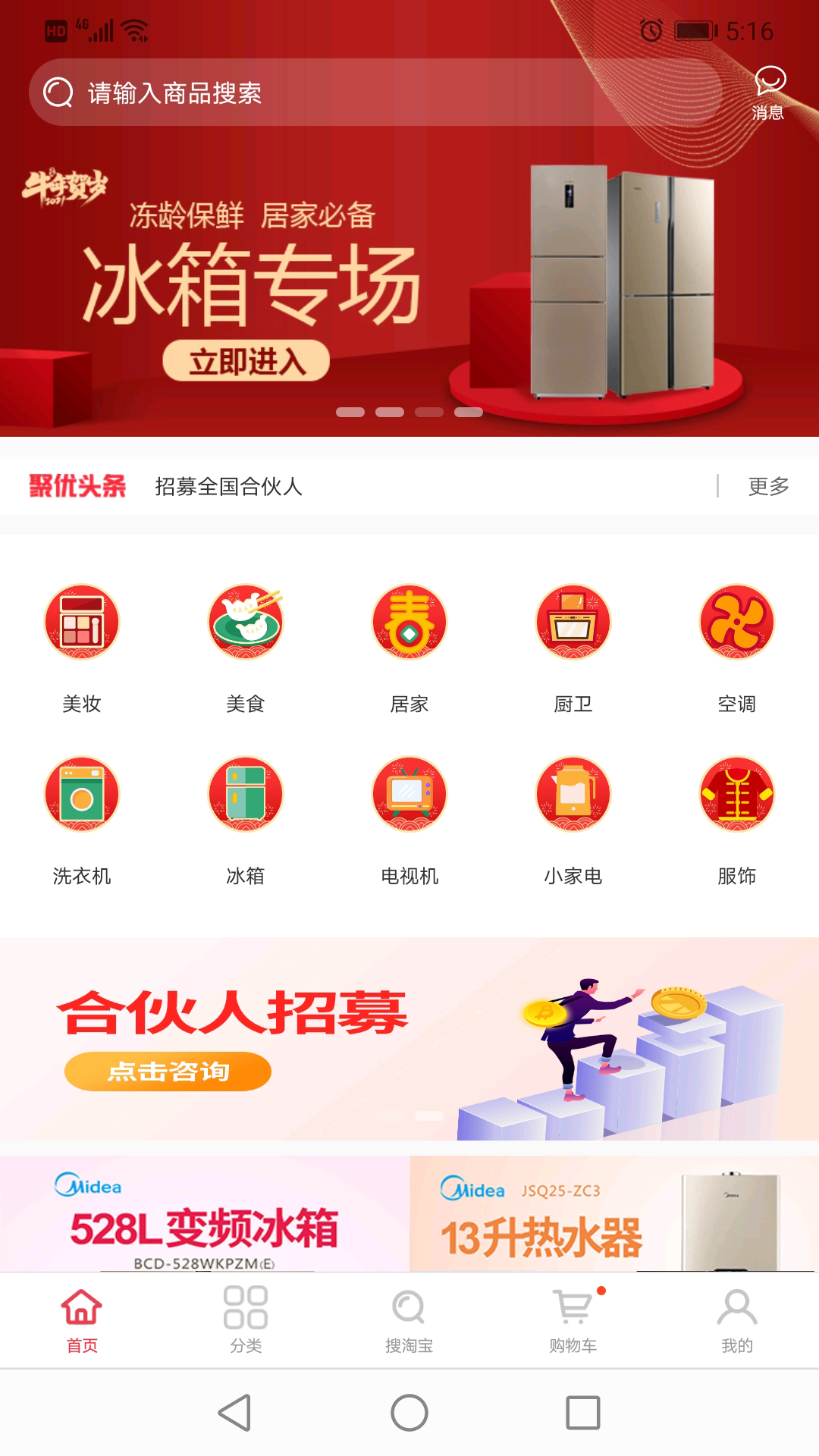Open the 居家 home goods category icon
Image resolution: width=819 pixels, height=1456 pixels.
point(409,623)
